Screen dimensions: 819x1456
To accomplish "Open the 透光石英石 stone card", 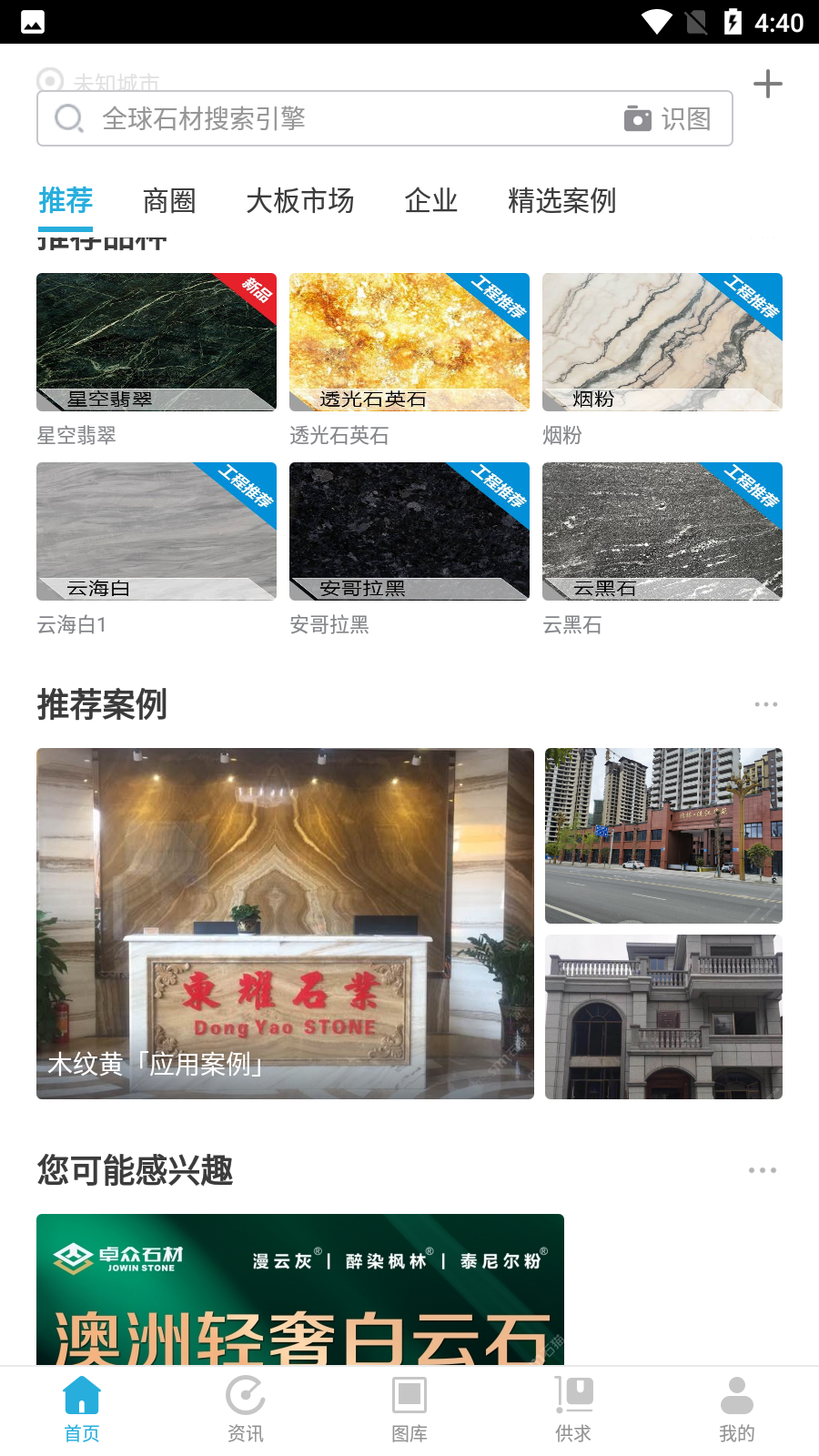I will click(409, 343).
